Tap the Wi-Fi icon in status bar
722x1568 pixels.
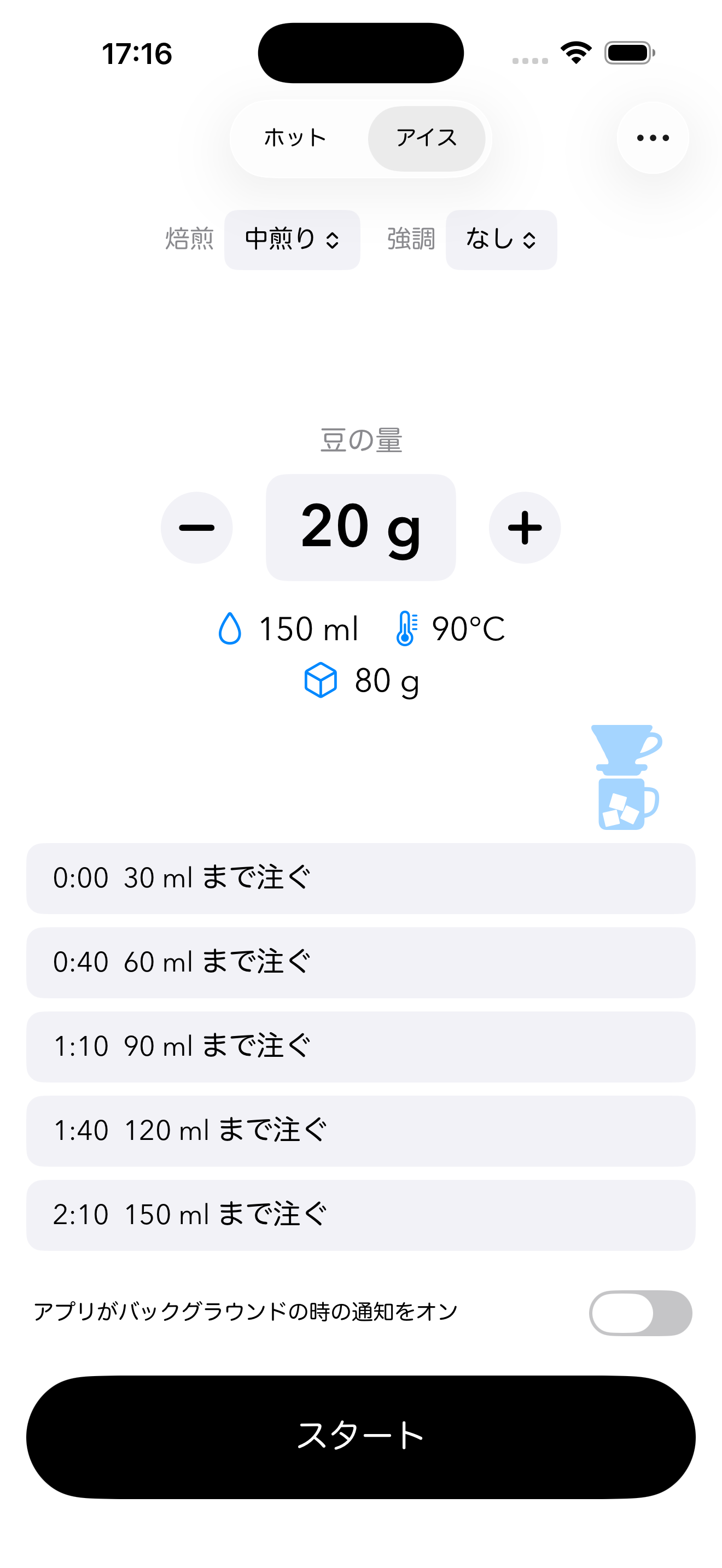point(575,53)
